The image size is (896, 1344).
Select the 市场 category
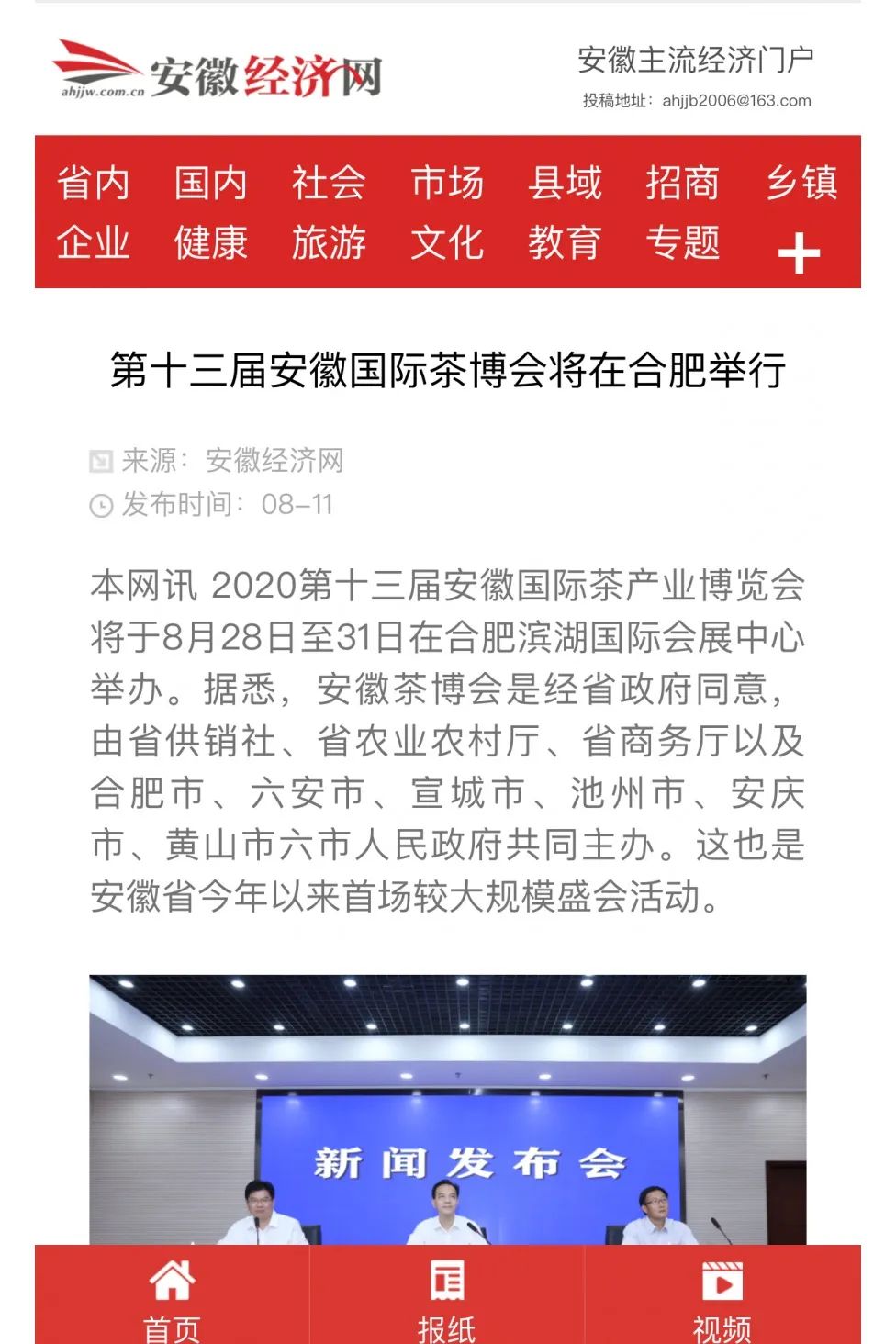(447, 183)
